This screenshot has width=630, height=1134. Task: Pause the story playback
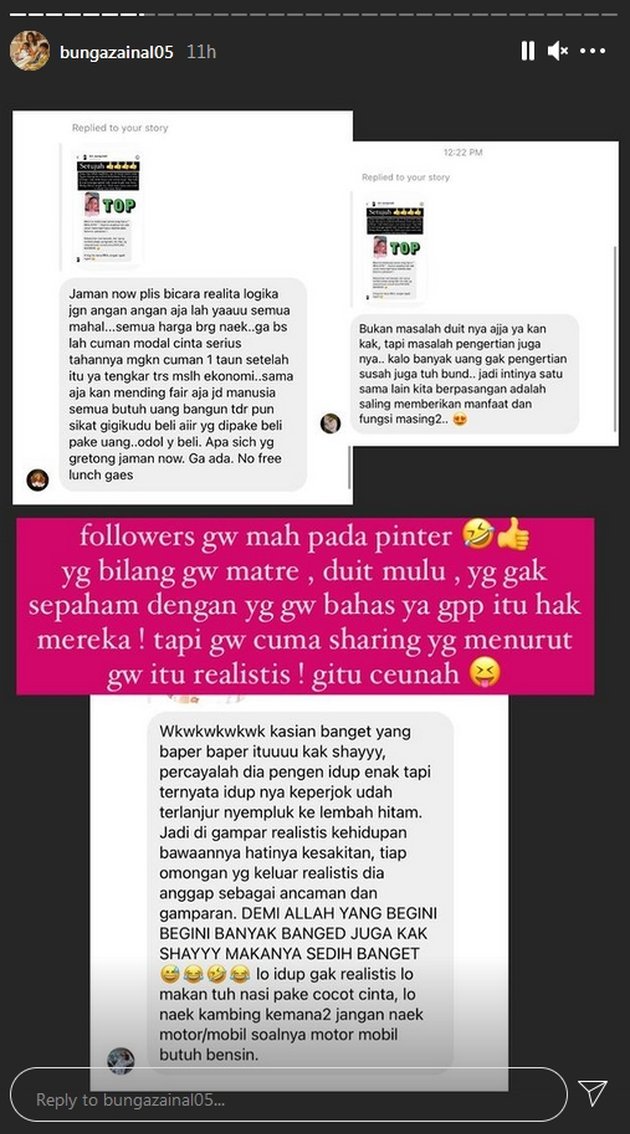click(x=528, y=51)
